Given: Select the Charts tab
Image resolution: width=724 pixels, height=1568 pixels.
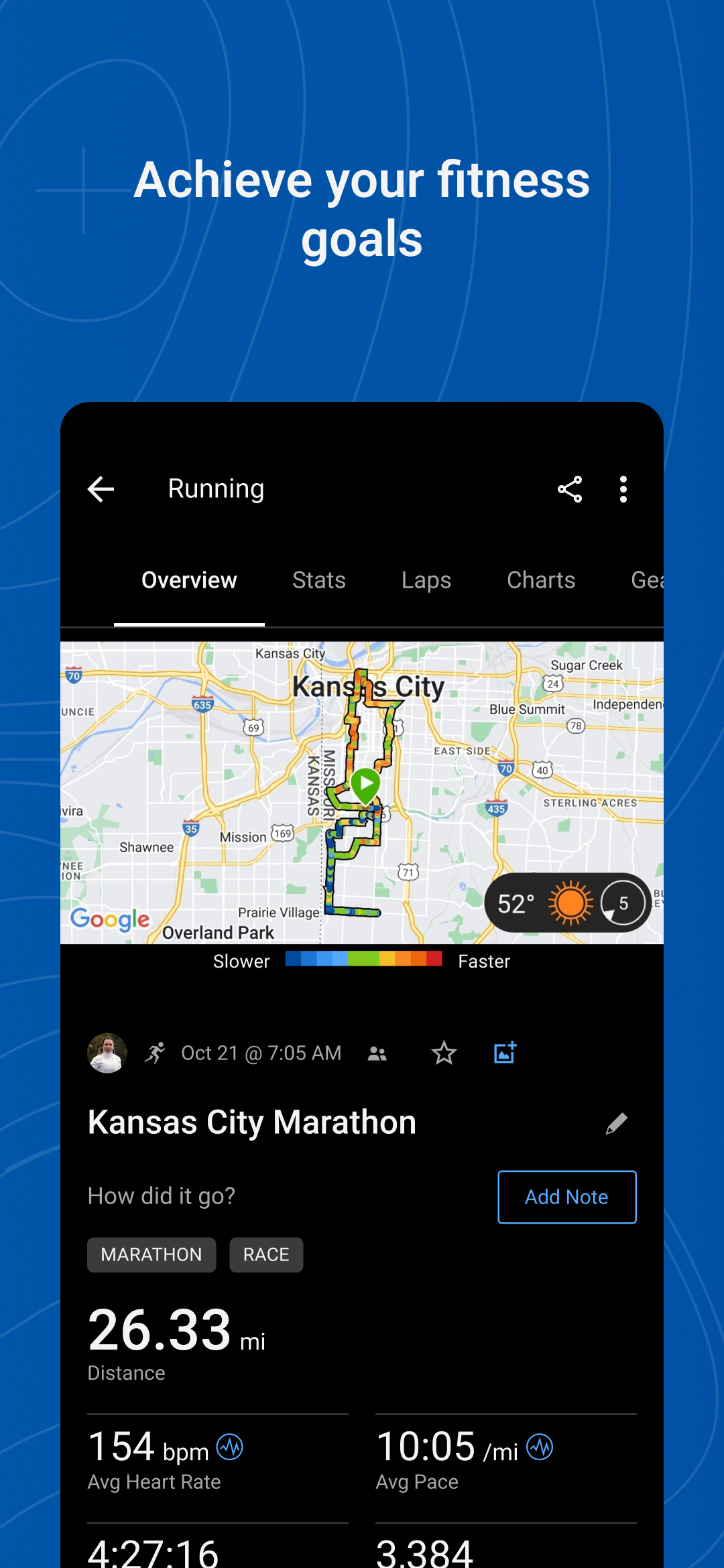Looking at the screenshot, I should [x=541, y=580].
